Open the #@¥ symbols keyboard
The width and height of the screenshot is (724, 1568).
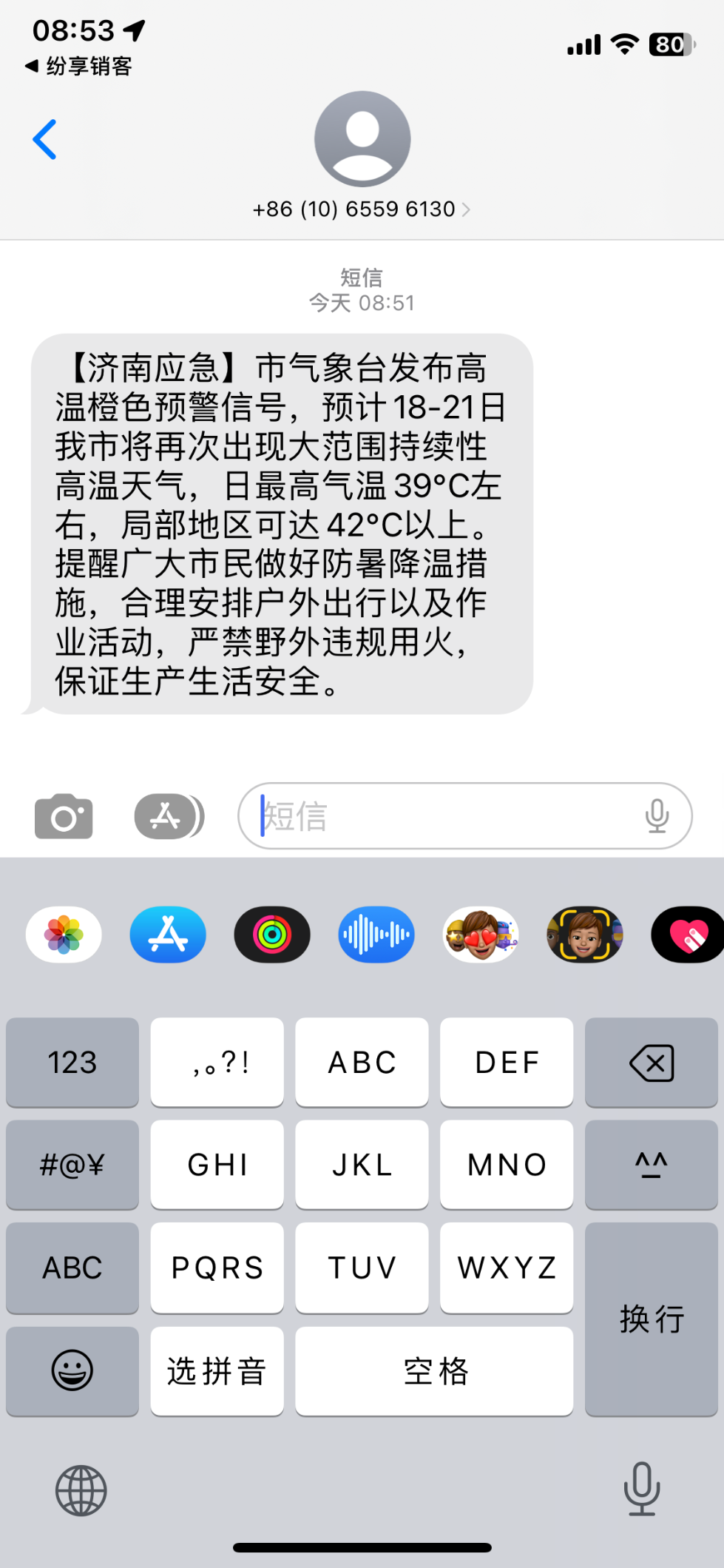[72, 1165]
